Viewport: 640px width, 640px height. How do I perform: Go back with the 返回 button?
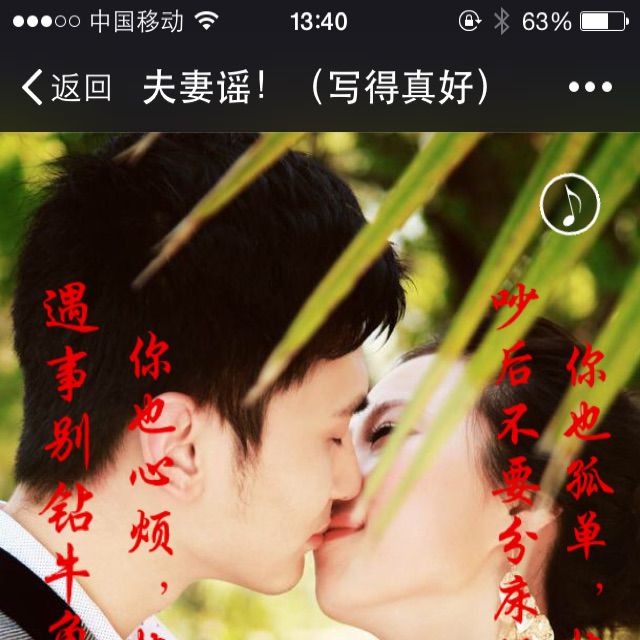pos(67,87)
